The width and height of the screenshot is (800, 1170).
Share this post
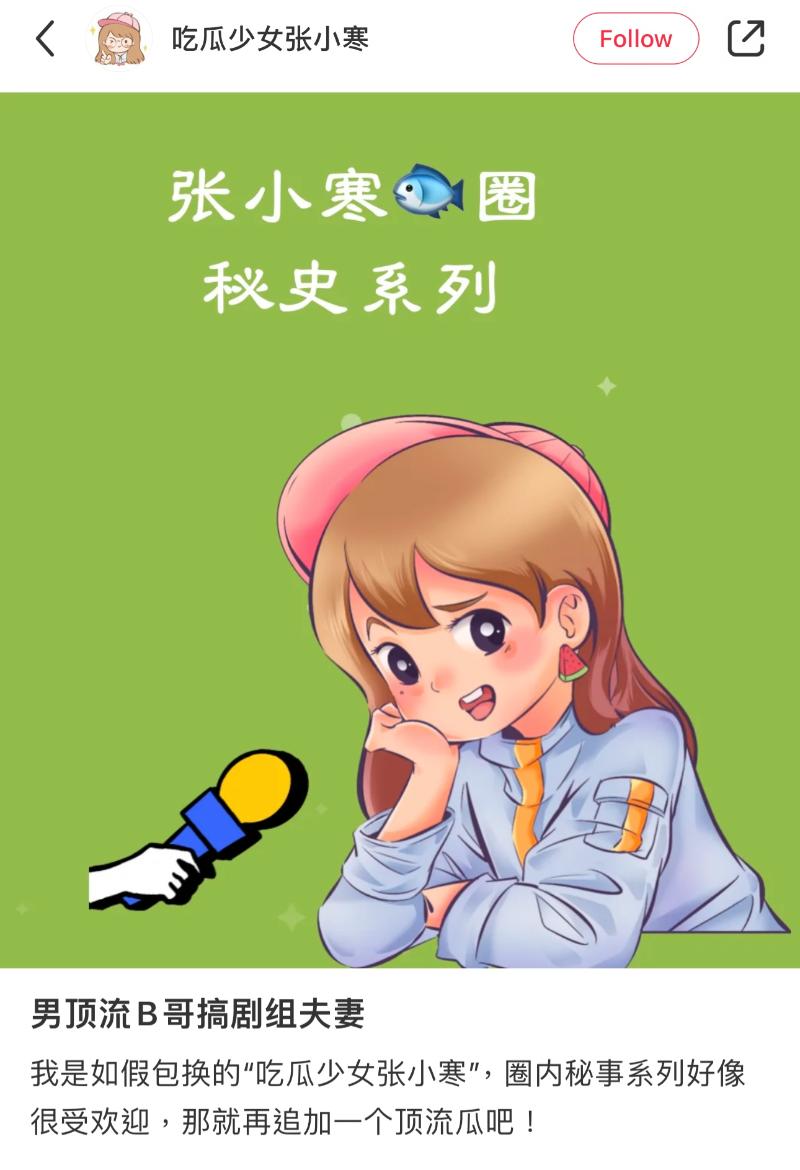746,40
